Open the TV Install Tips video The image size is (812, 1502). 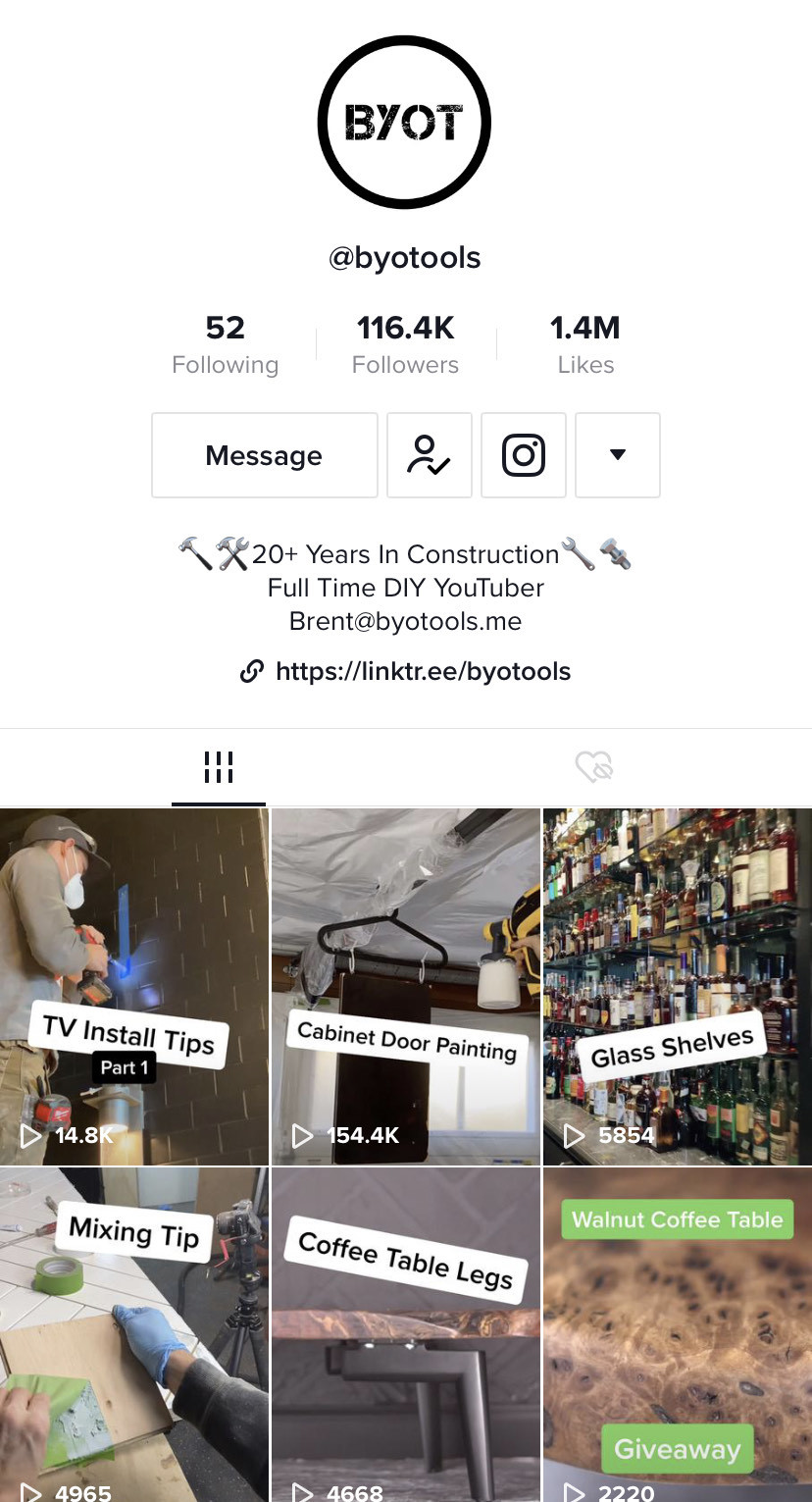point(134,986)
